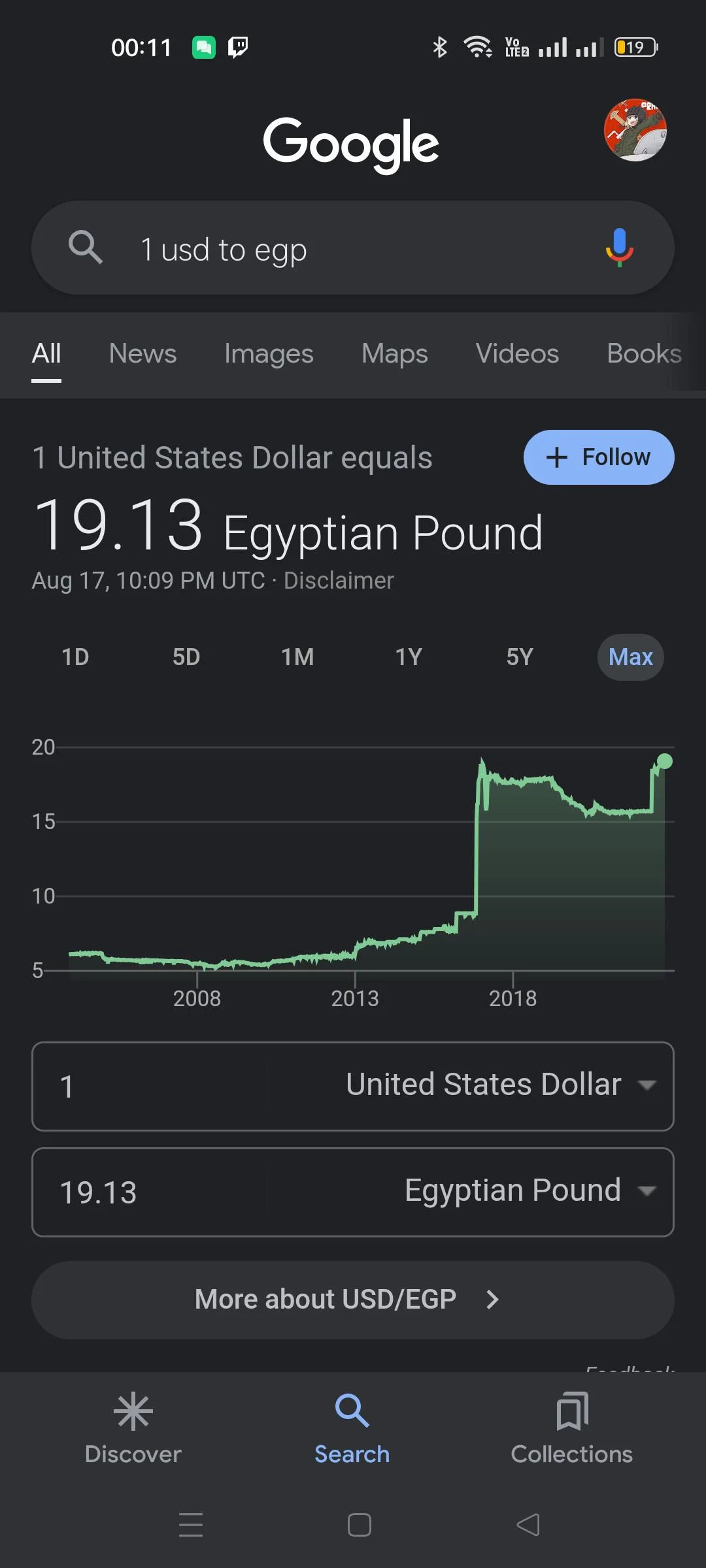706x1568 pixels.
Task: Show the 1M chart range
Action: point(297,657)
